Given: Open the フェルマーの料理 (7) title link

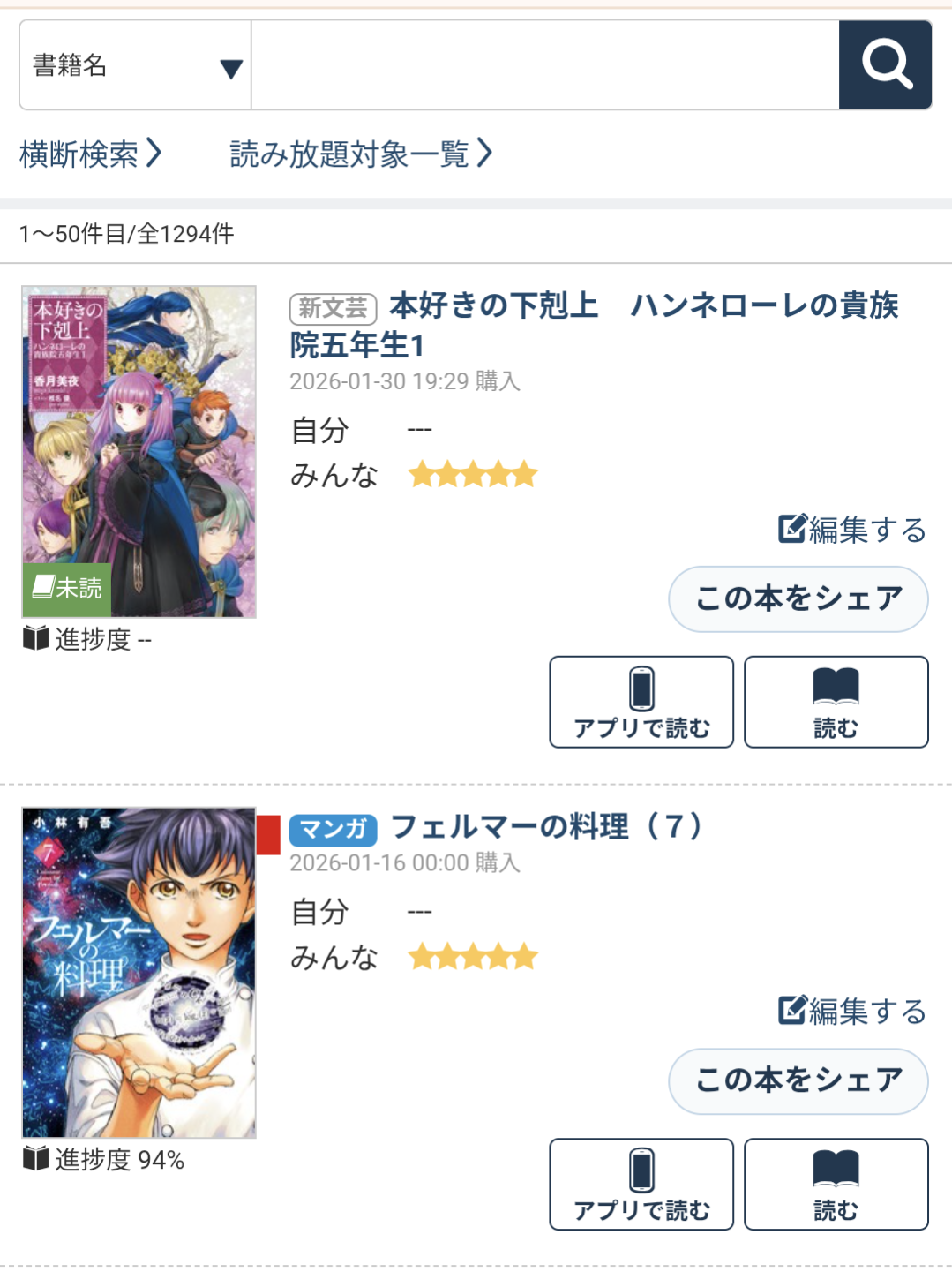Looking at the screenshot, I should click(545, 827).
